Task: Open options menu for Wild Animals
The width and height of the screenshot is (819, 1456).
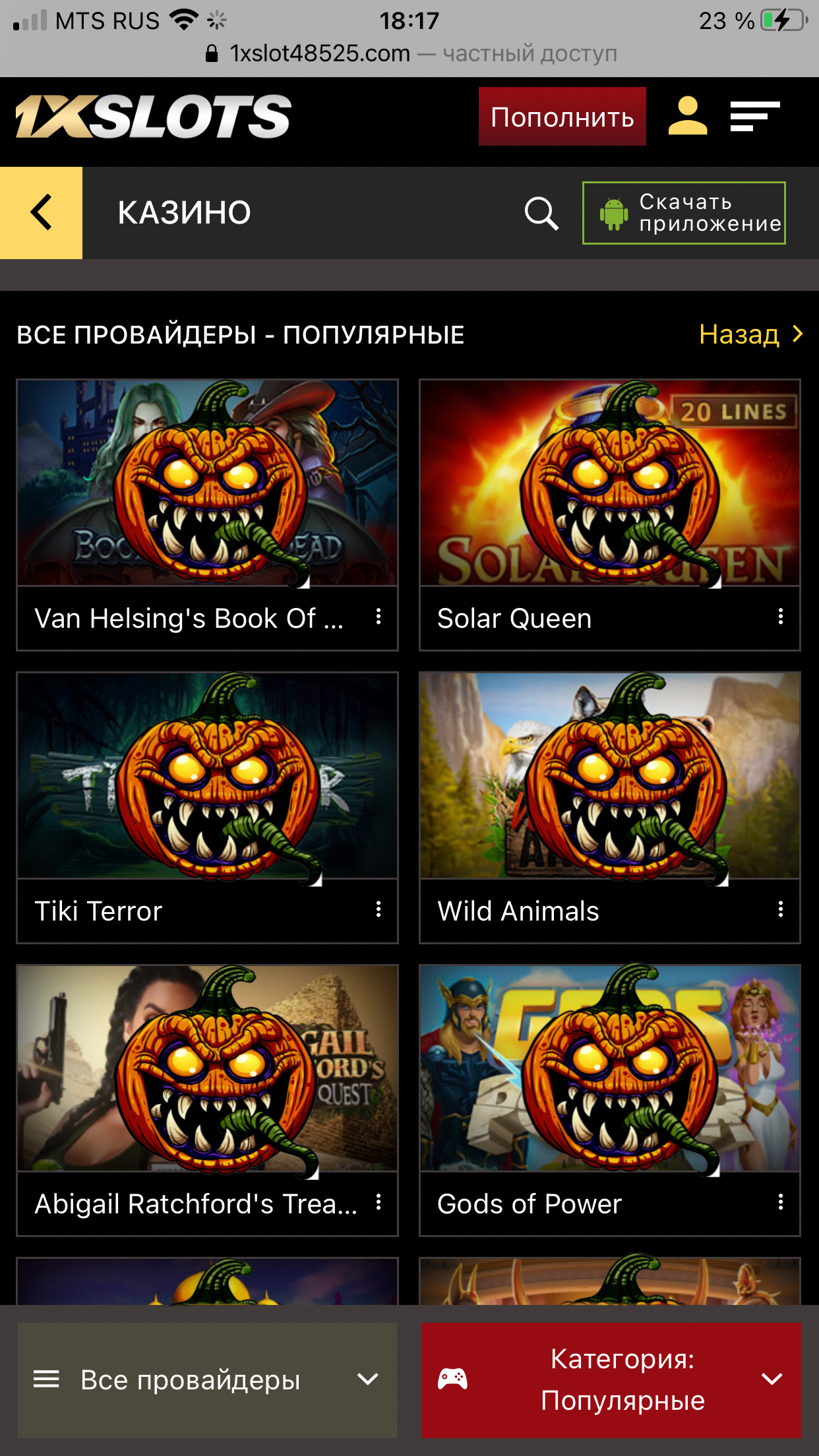Action: tap(781, 910)
